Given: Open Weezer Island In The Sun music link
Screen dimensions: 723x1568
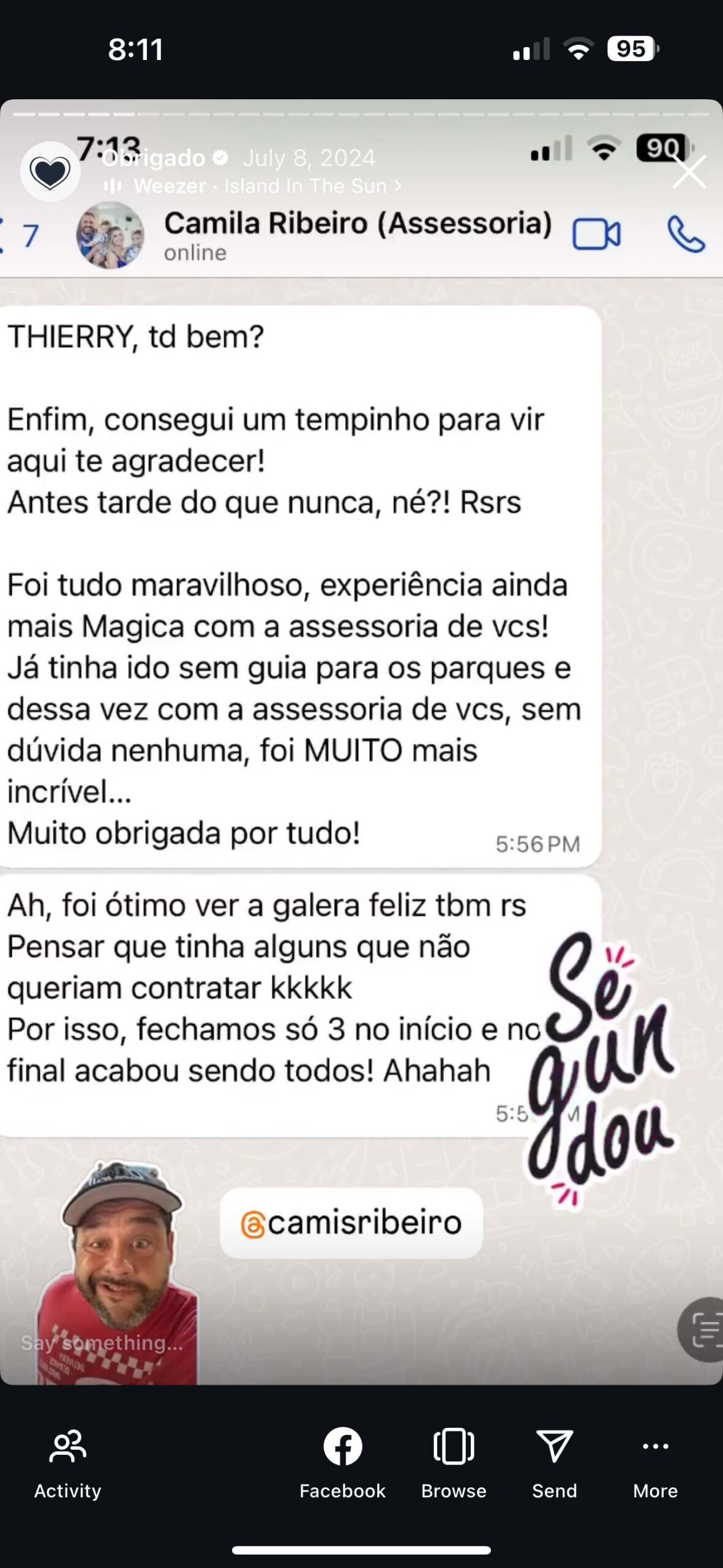Looking at the screenshot, I should point(253,186).
